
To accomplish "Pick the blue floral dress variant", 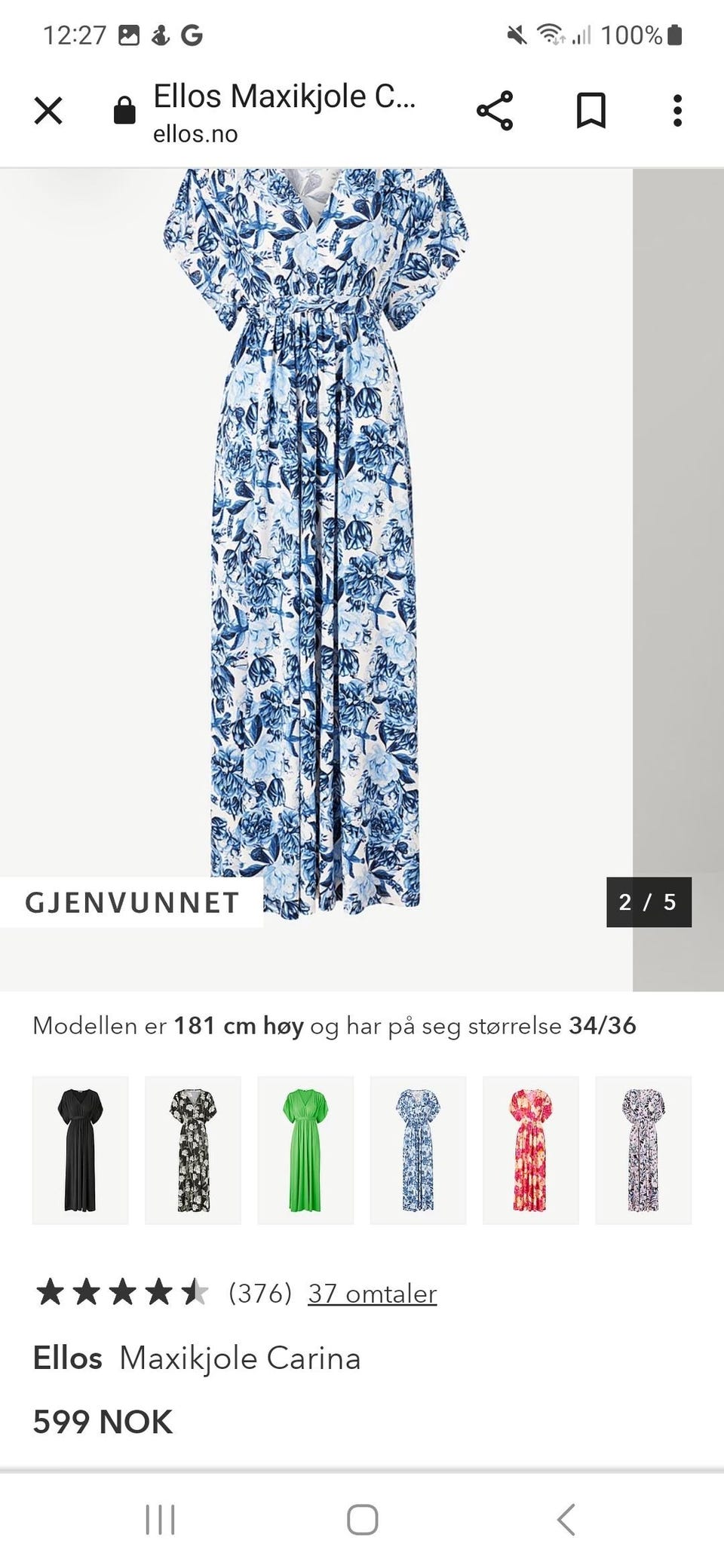I will click(x=418, y=1150).
